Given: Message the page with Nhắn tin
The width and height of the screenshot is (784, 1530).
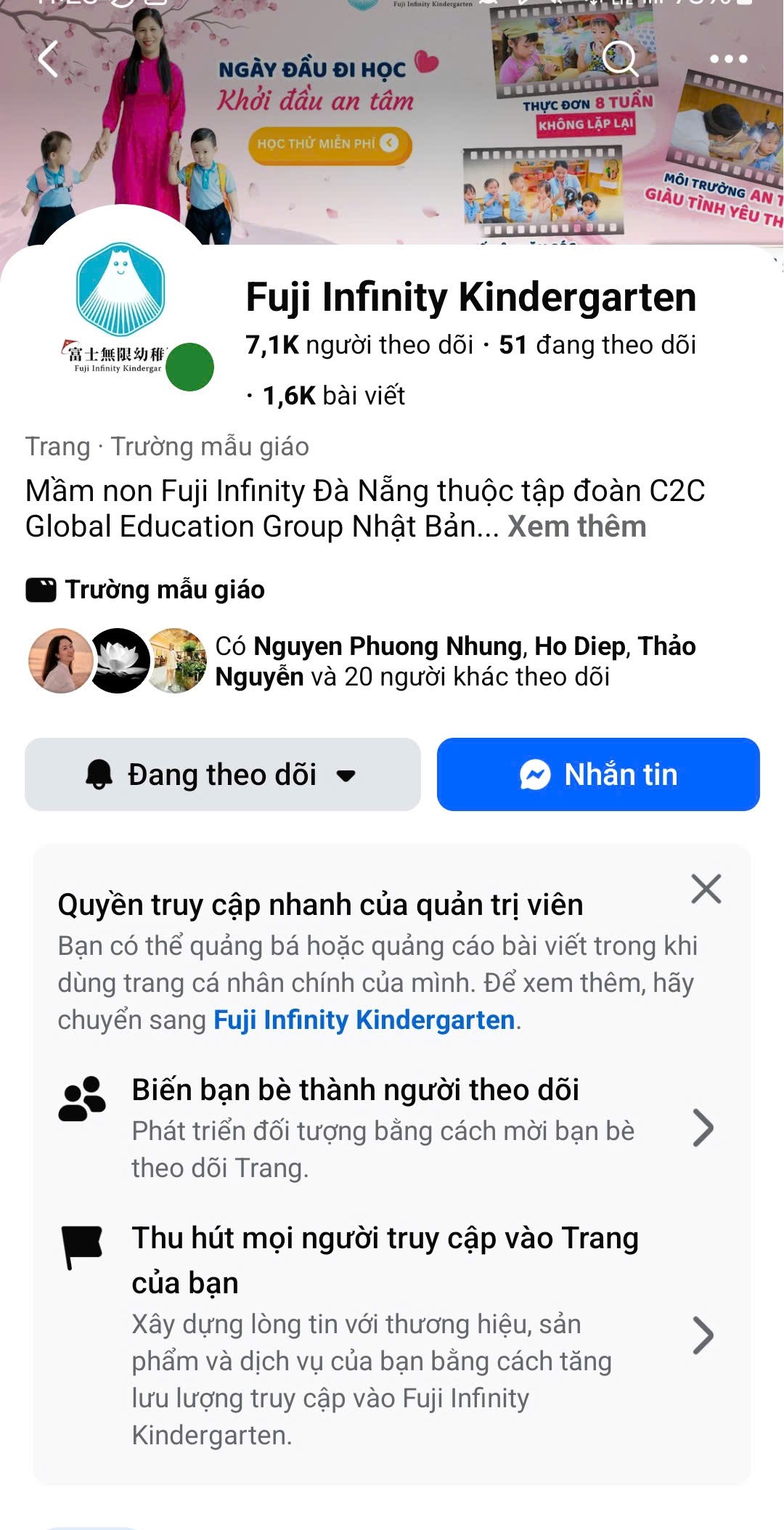Looking at the screenshot, I should [598, 775].
